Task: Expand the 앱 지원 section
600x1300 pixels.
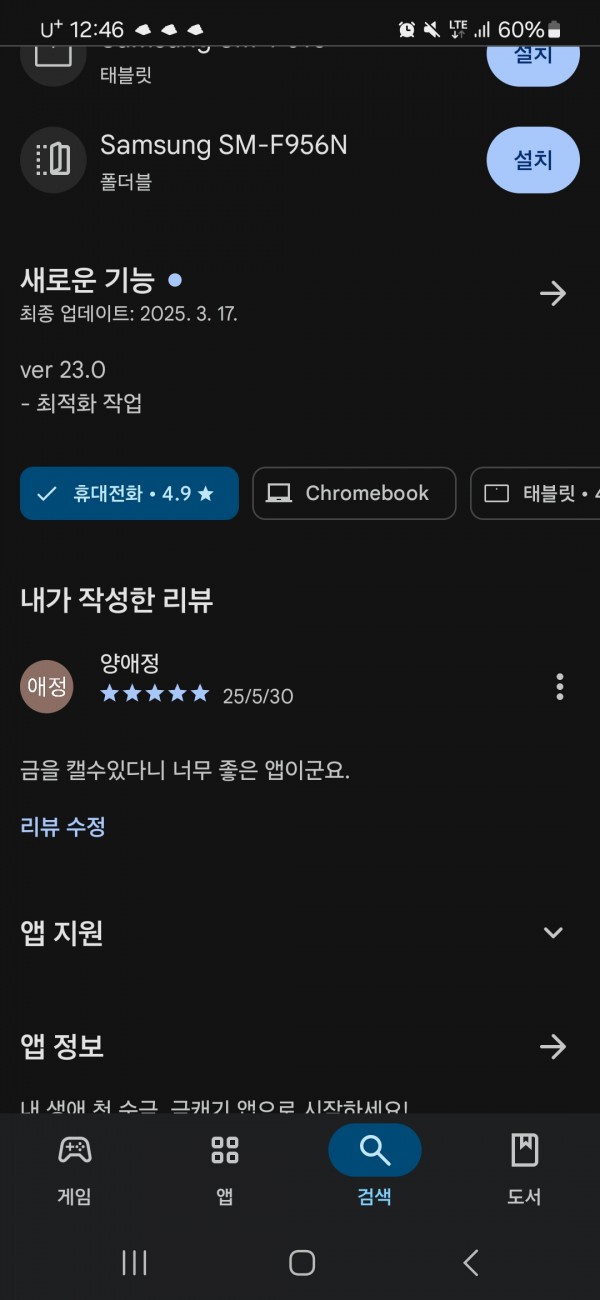Action: click(553, 933)
